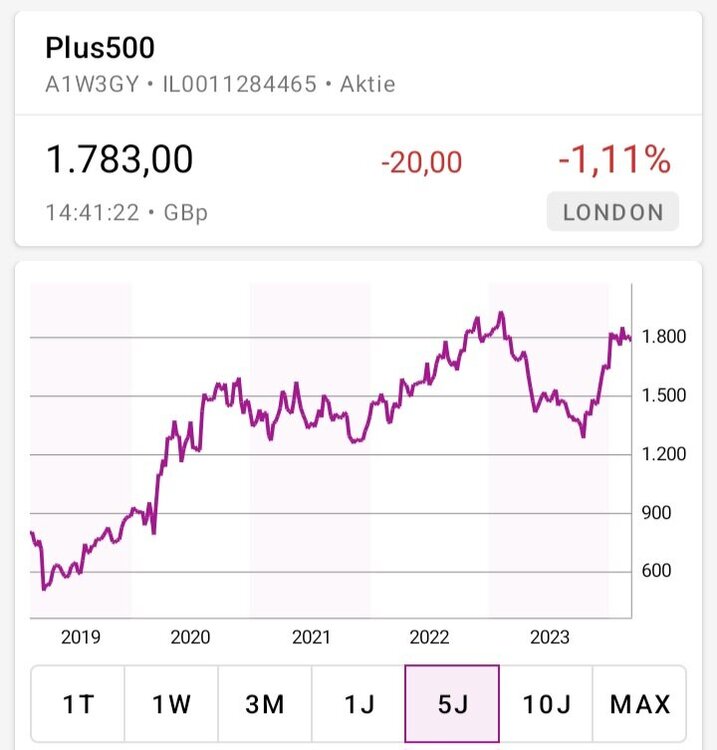Show the 3M chart period

point(265,704)
